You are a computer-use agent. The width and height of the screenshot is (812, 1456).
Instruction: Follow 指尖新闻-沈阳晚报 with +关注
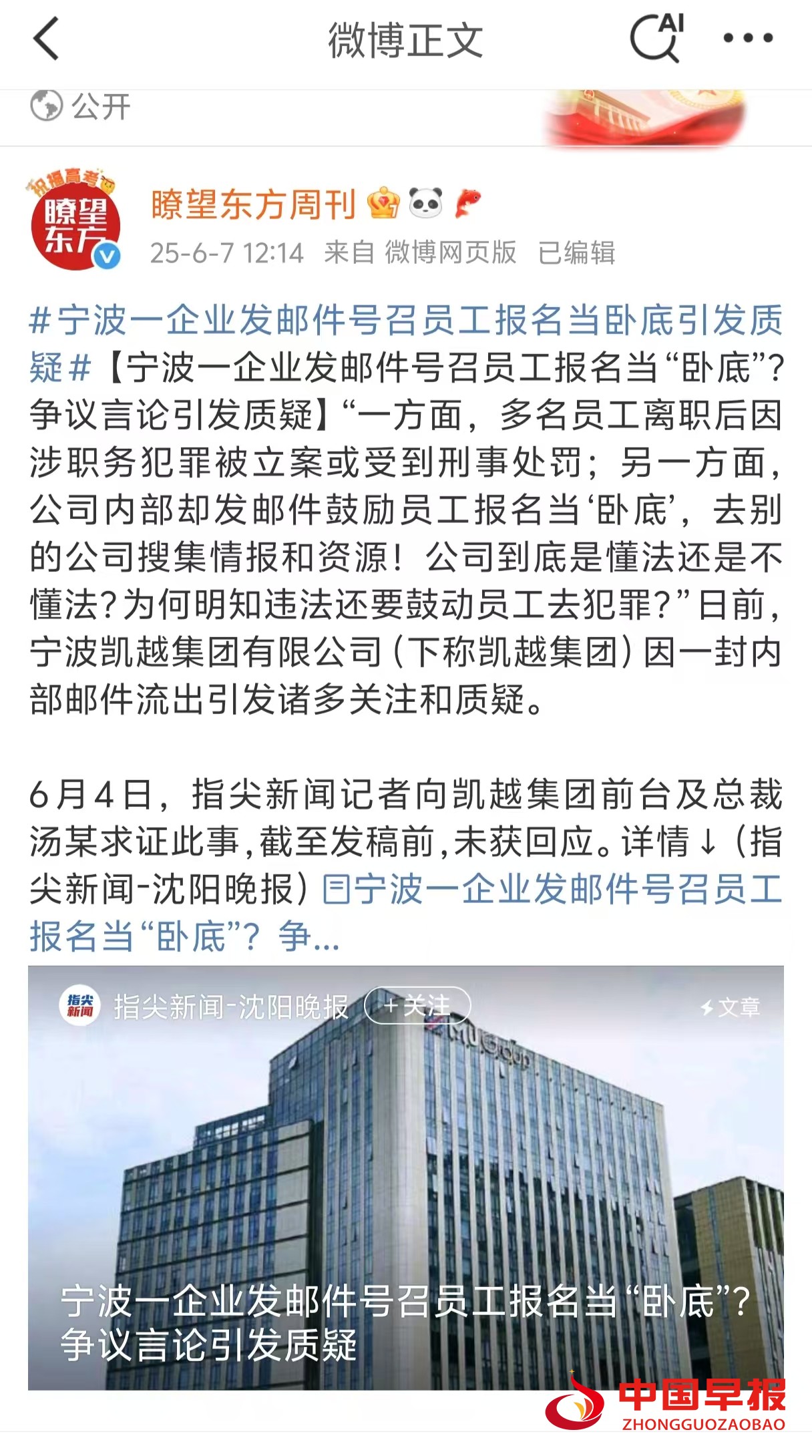pyautogui.click(x=417, y=1006)
